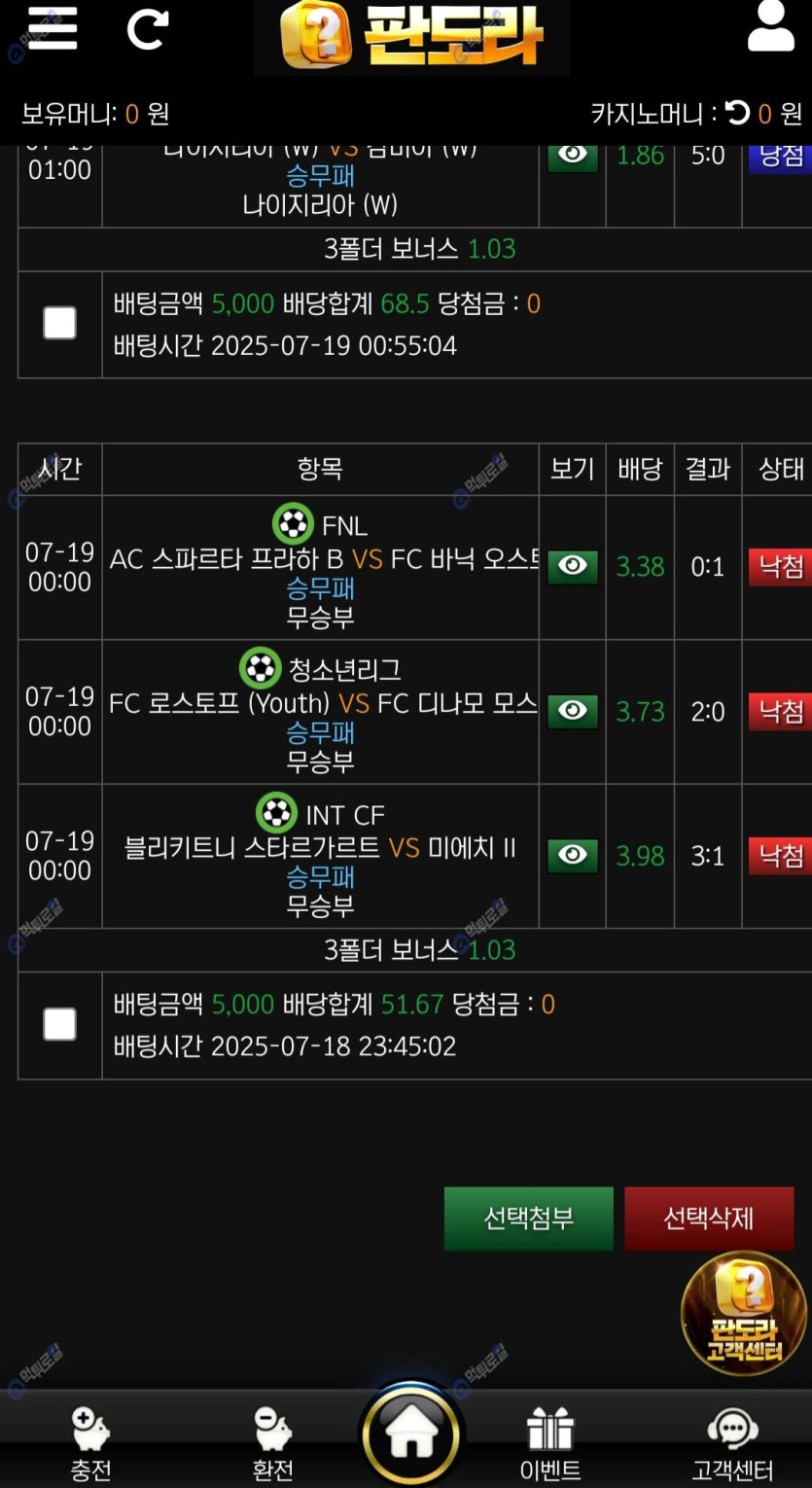This screenshot has width=812, height=1488.
Task: Tap the refresh icon in header
Action: tap(148, 29)
